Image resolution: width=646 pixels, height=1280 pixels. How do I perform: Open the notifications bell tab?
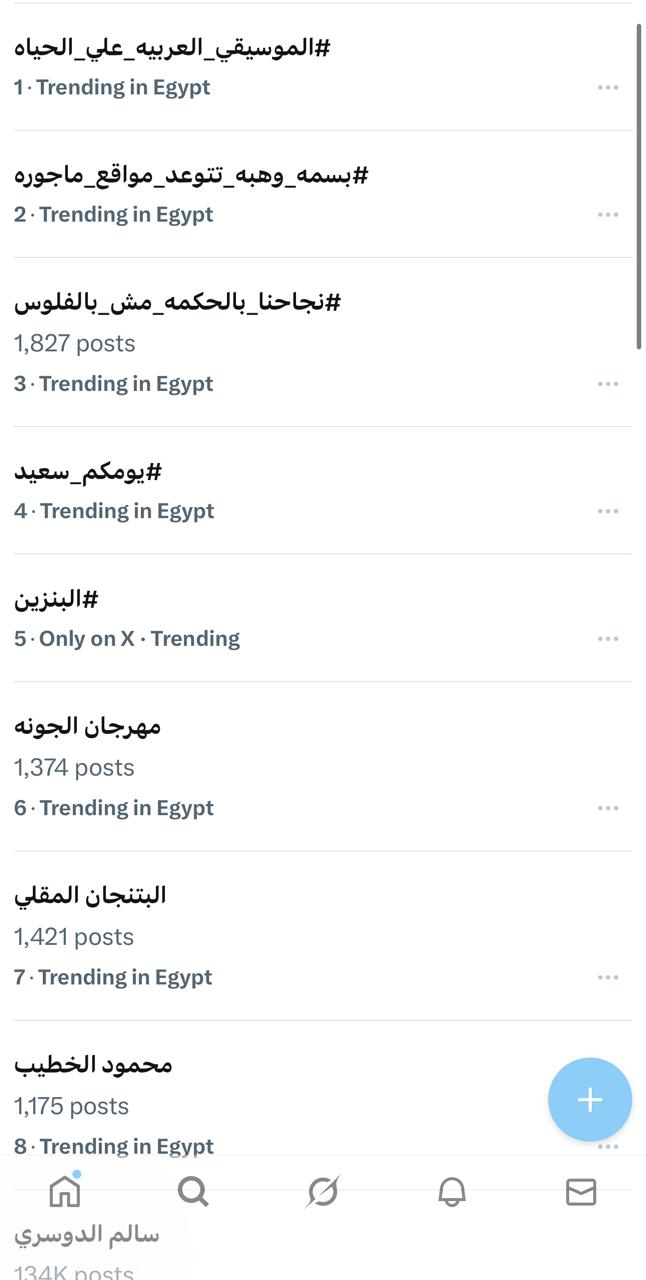(x=452, y=1192)
